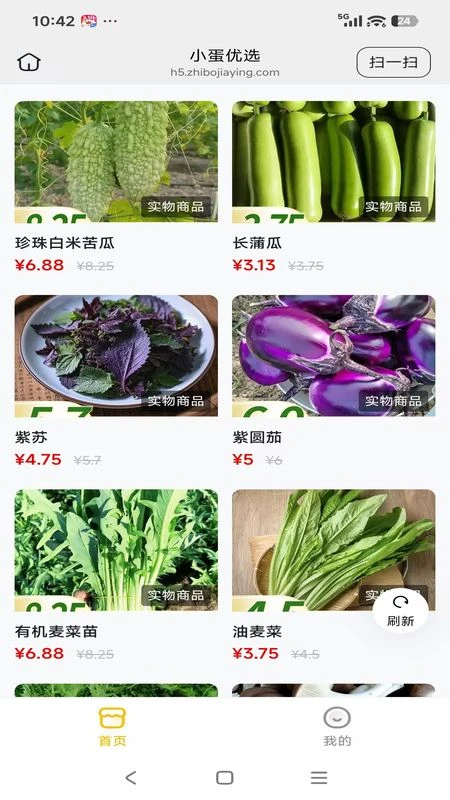Go back using system back arrow

(x=131, y=778)
